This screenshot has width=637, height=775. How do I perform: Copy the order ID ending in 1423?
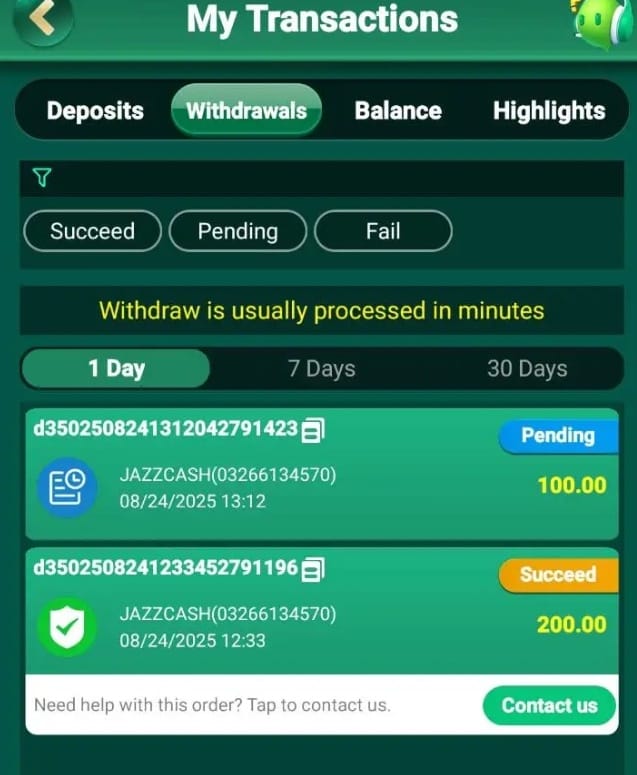(313, 430)
